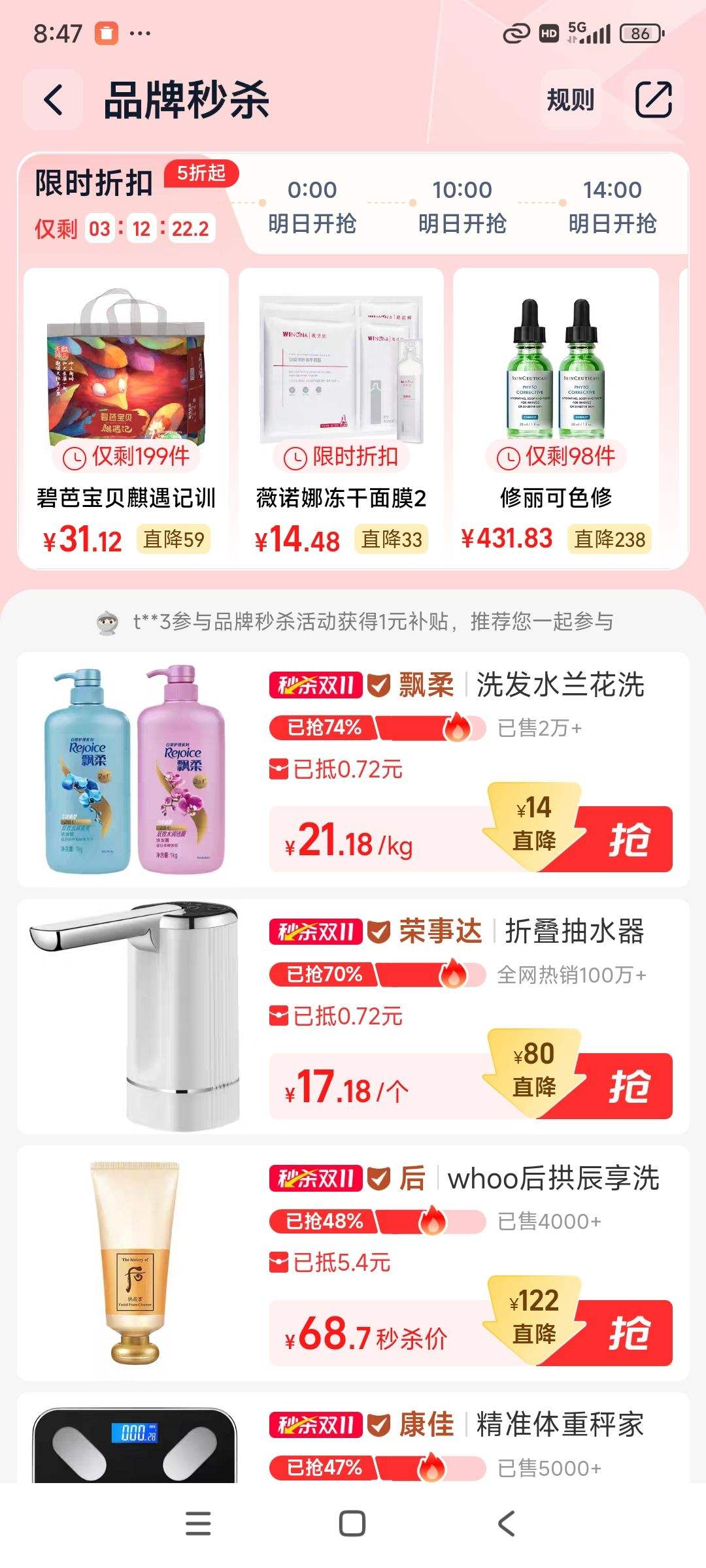Go to the system home screen
Screen dimensions: 706x1568
[x=352, y=1524]
